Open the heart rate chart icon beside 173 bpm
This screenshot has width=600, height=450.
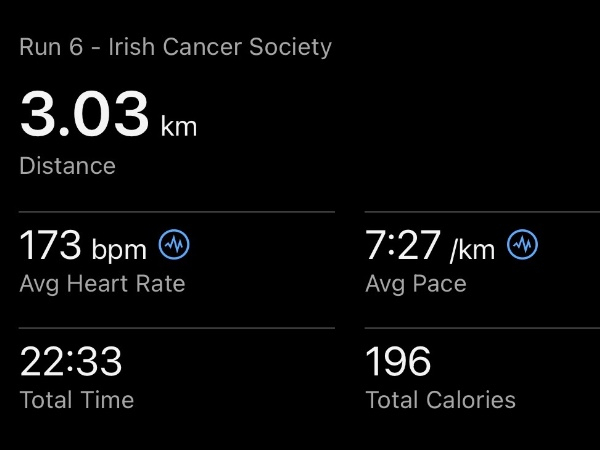pyautogui.click(x=174, y=245)
